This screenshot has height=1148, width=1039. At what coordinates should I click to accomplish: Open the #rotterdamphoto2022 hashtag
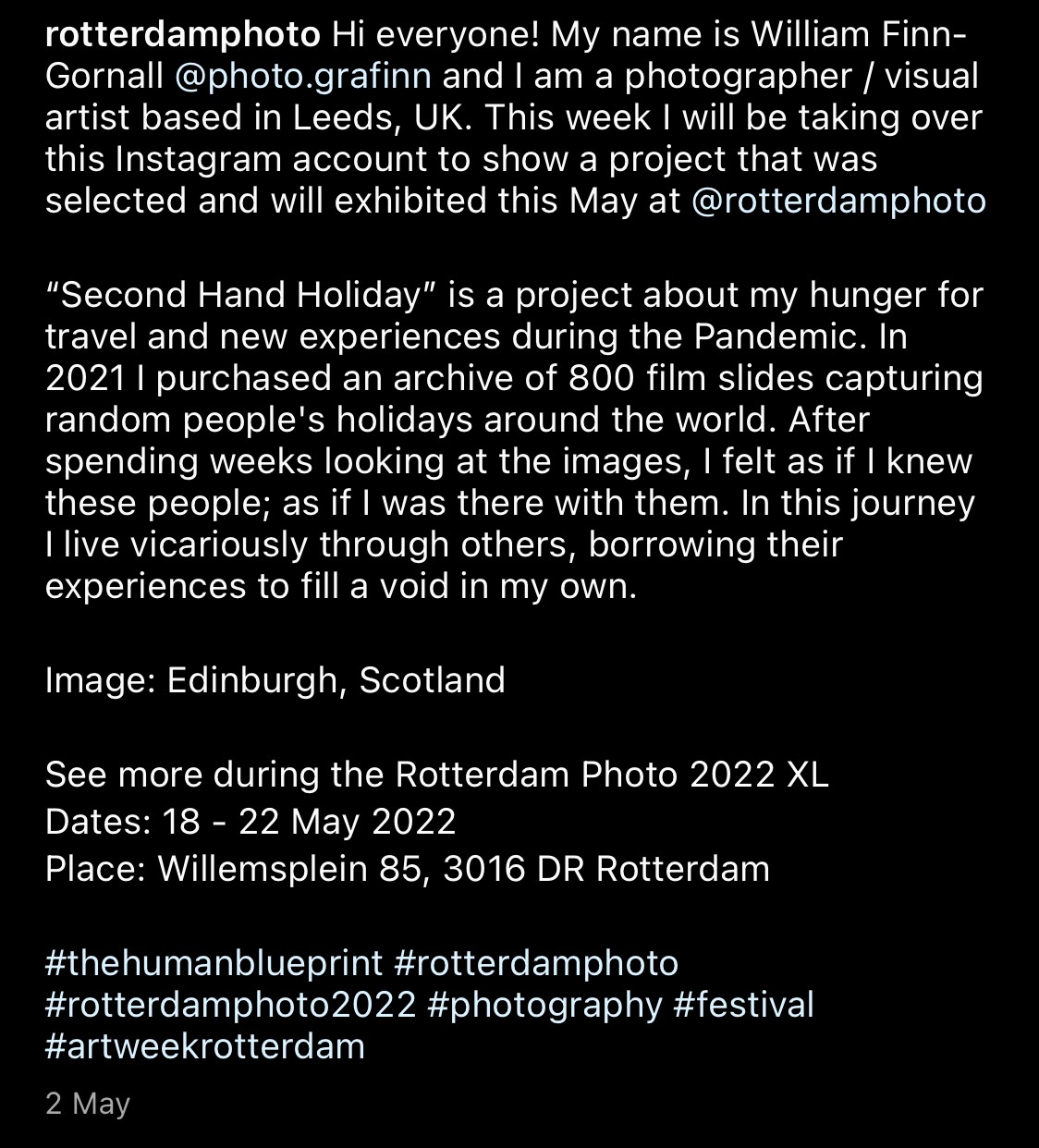pyautogui.click(x=230, y=1005)
